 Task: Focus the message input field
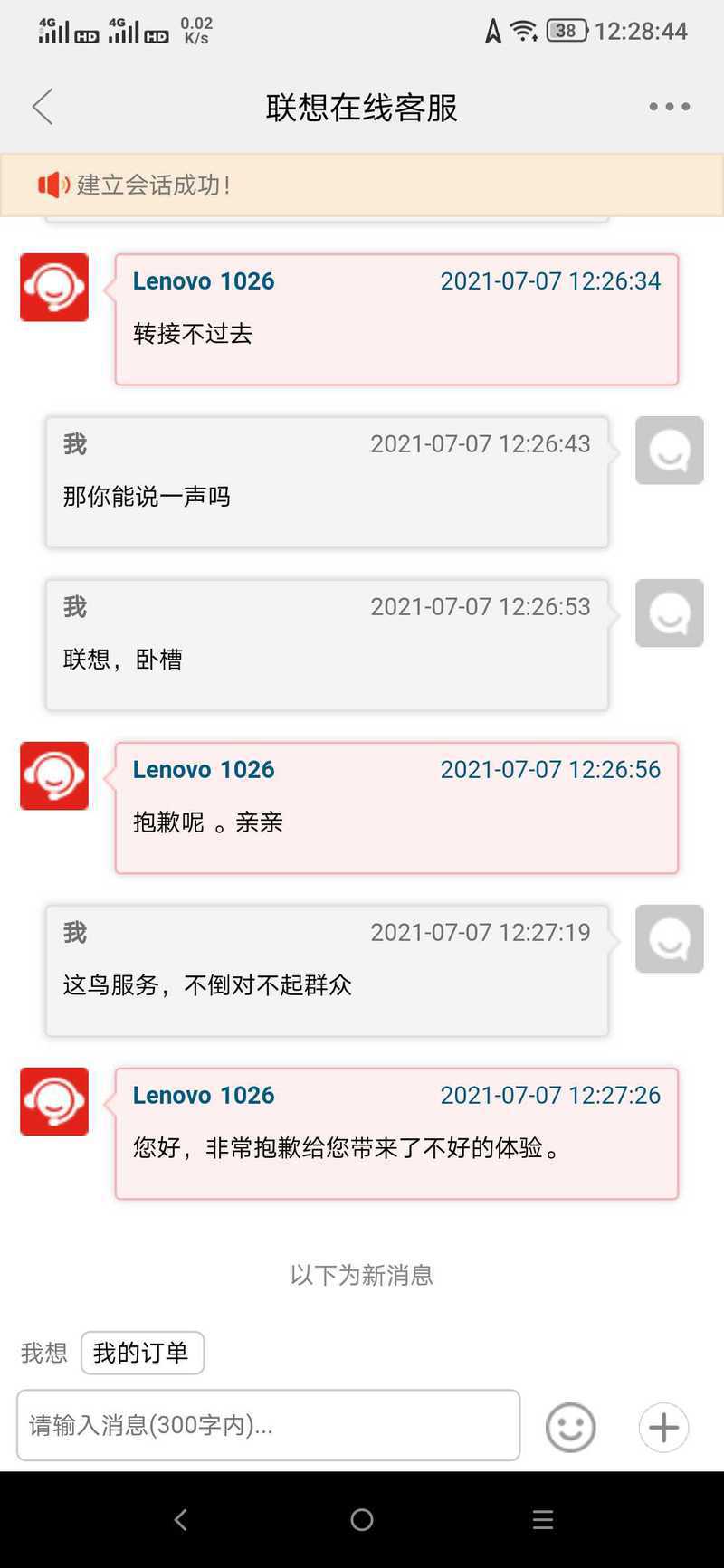tap(268, 1425)
